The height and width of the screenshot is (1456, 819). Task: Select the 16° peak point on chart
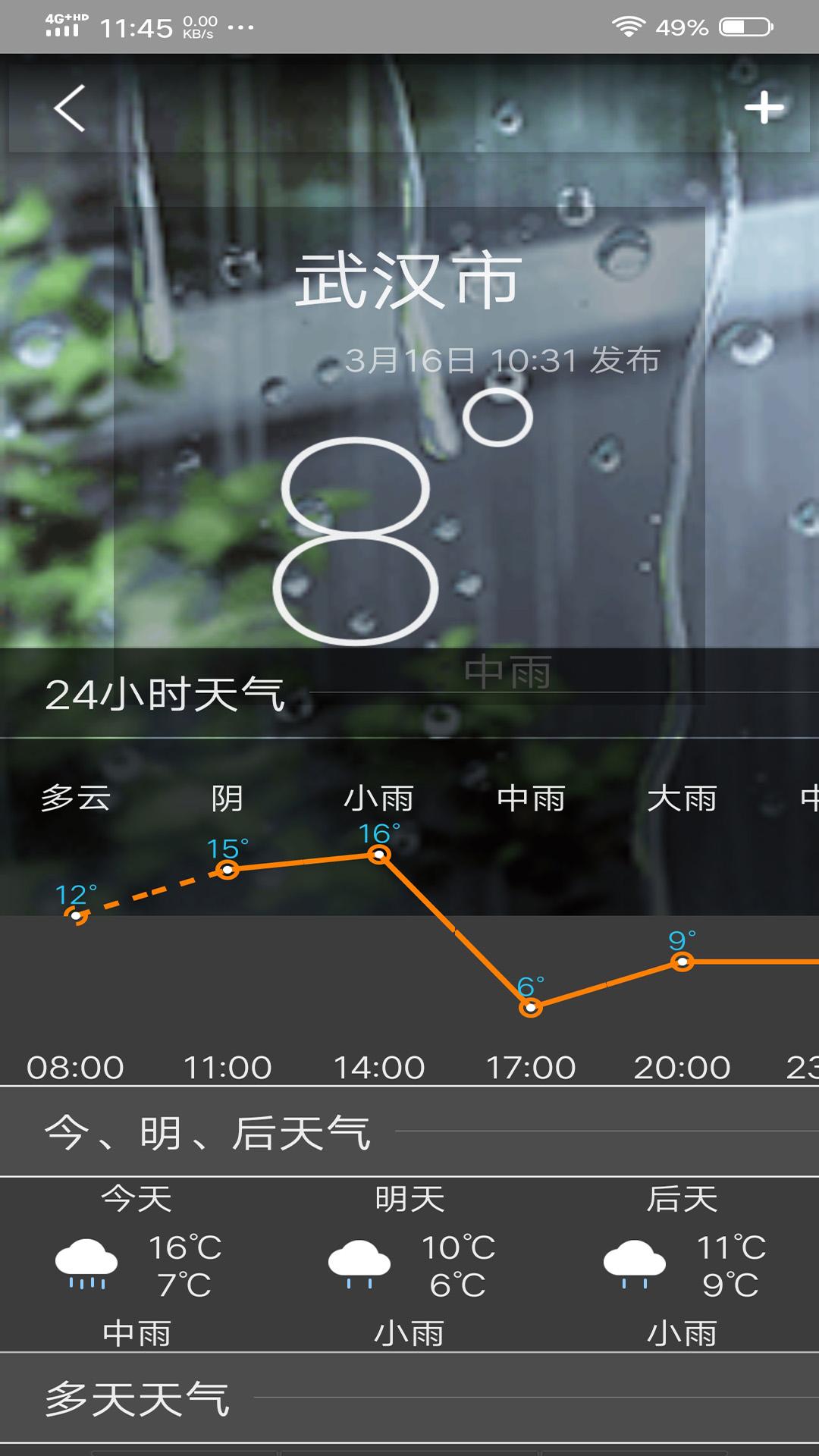coord(378,855)
